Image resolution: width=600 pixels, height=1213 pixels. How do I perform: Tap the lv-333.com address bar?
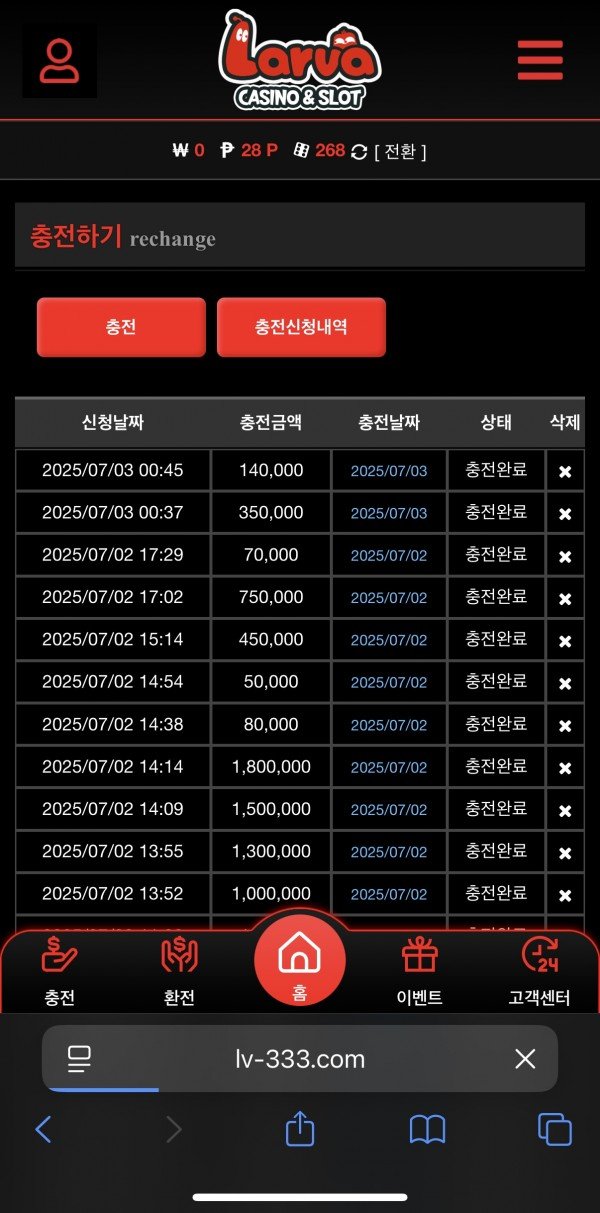(x=300, y=1059)
